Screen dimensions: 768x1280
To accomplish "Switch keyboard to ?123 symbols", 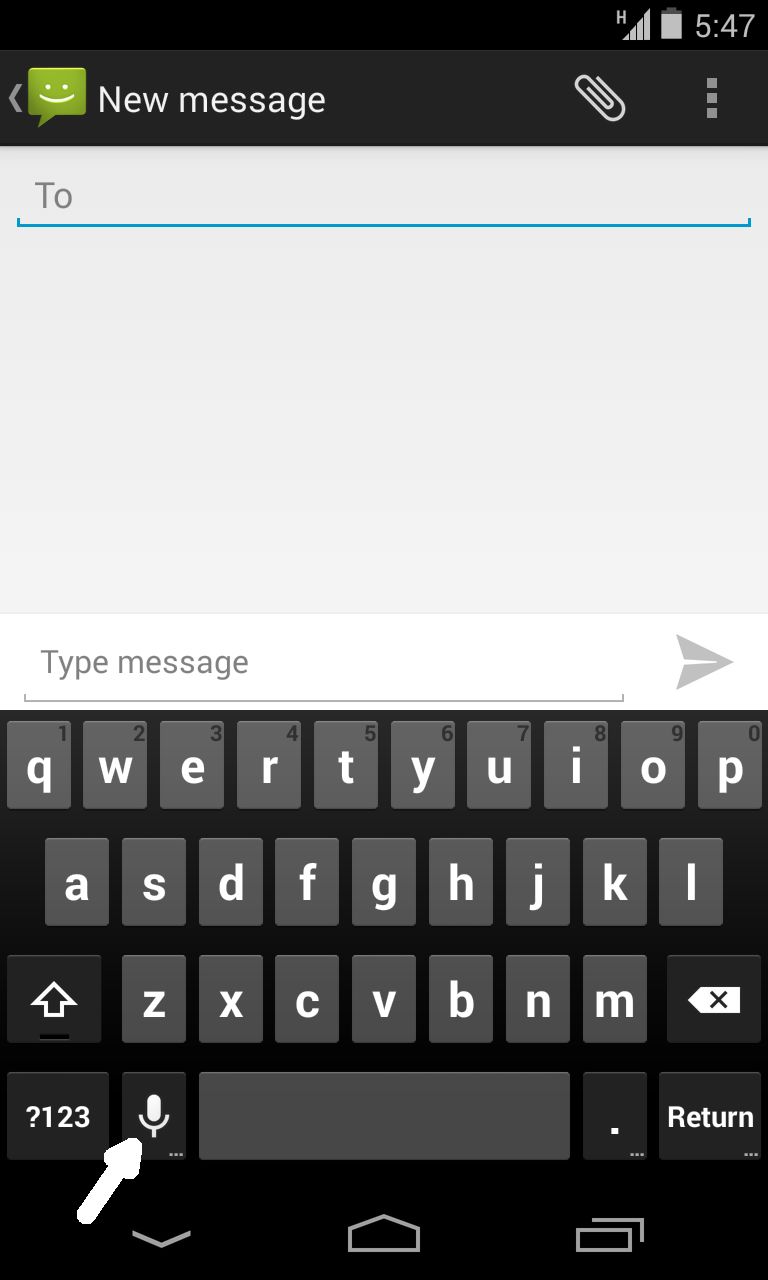I will pyautogui.click(x=58, y=1116).
